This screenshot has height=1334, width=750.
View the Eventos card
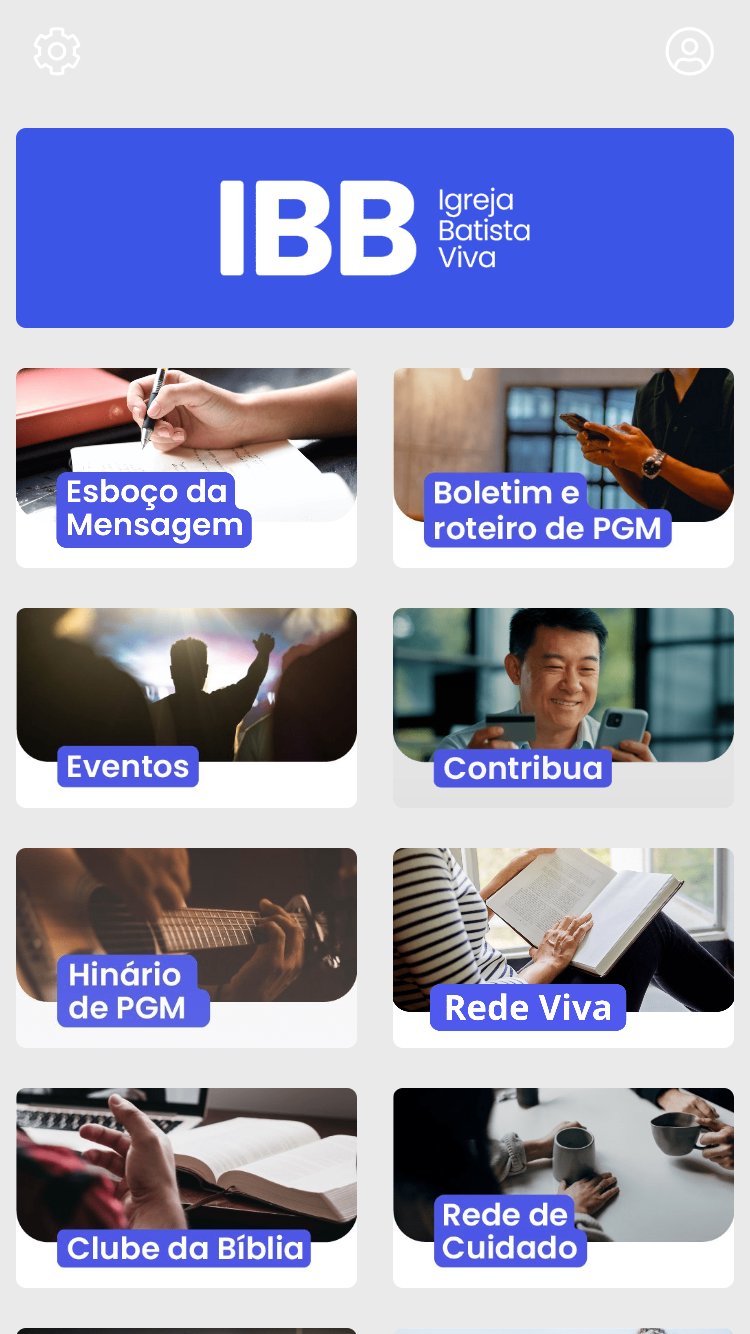click(x=186, y=707)
